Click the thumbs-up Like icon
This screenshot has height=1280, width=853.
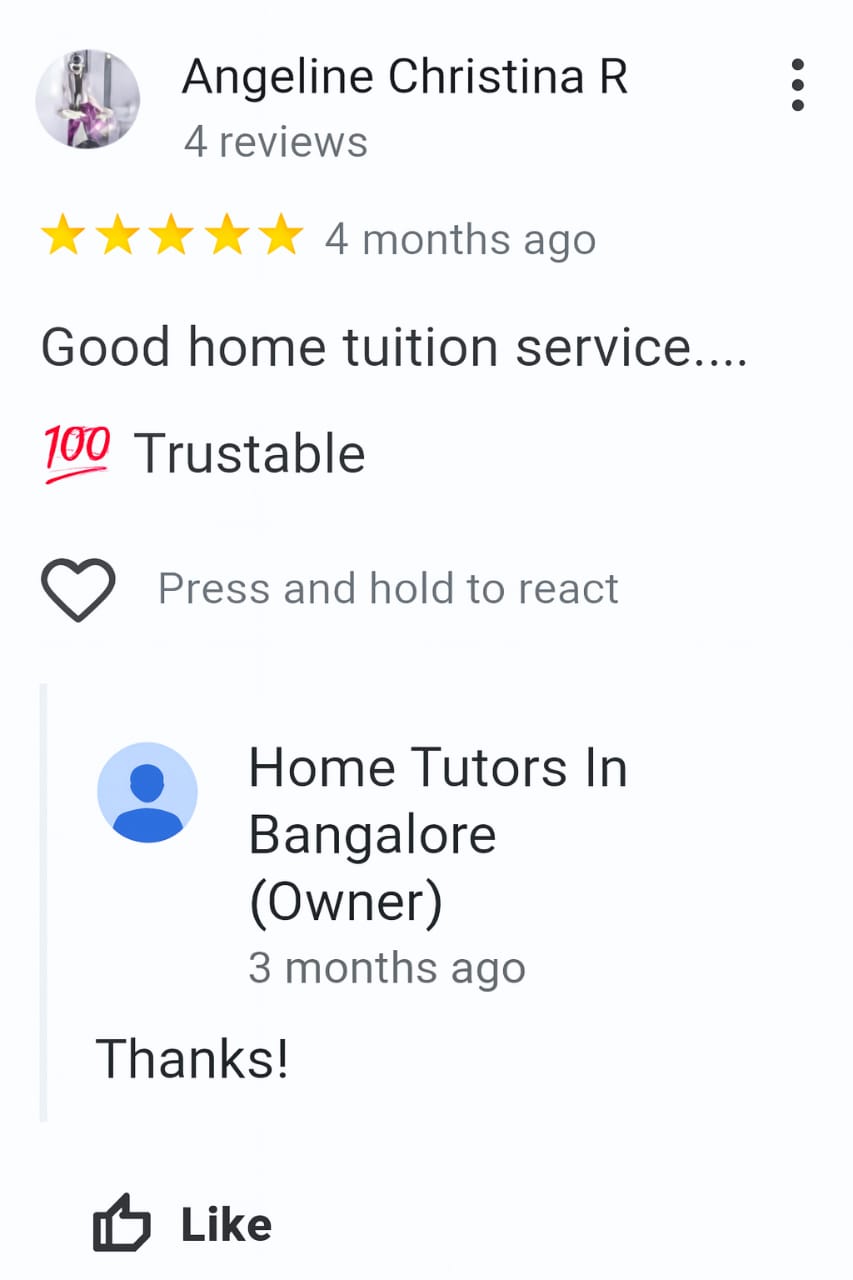pos(120,1222)
